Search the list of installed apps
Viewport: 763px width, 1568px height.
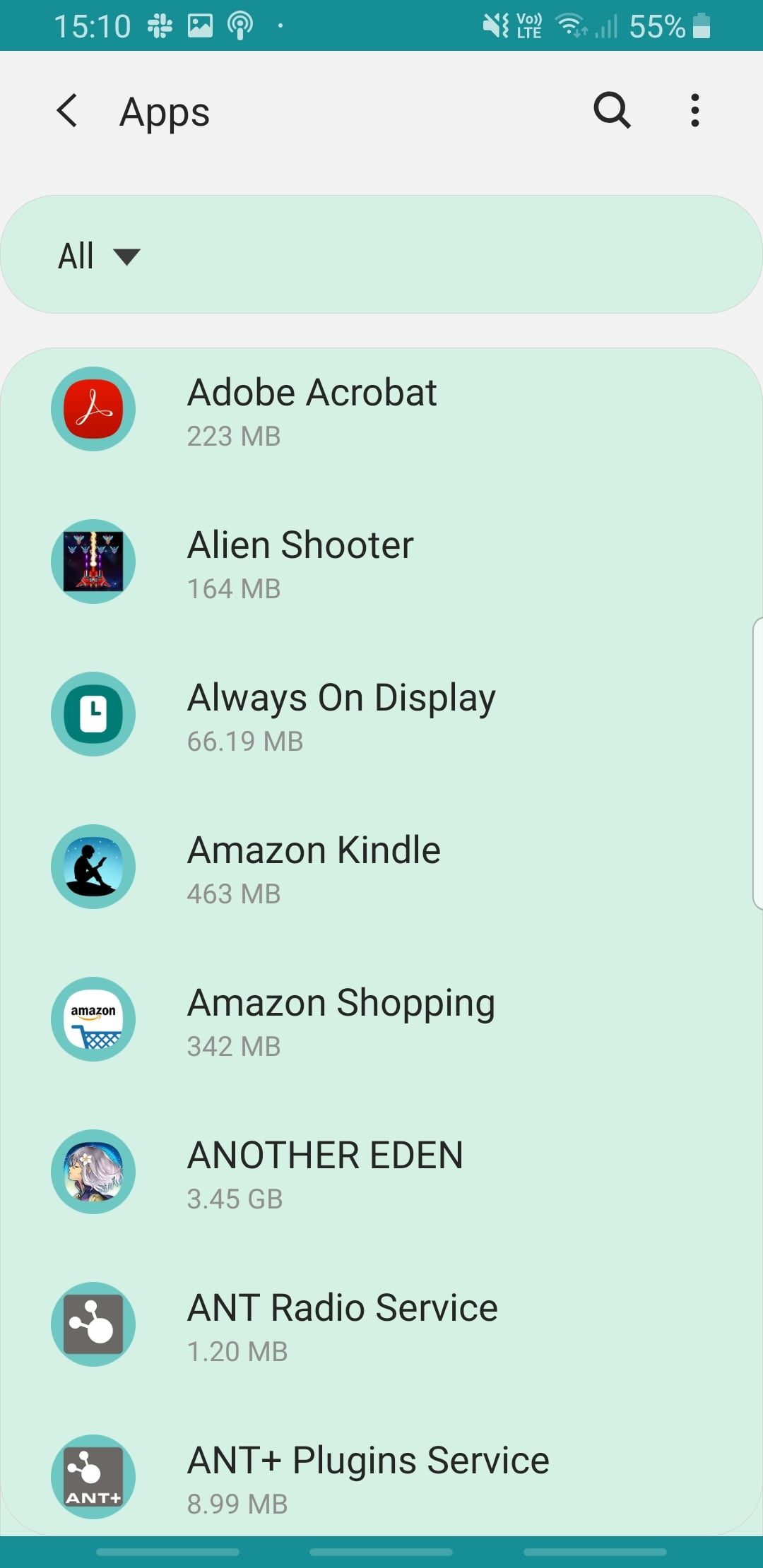(x=611, y=110)
